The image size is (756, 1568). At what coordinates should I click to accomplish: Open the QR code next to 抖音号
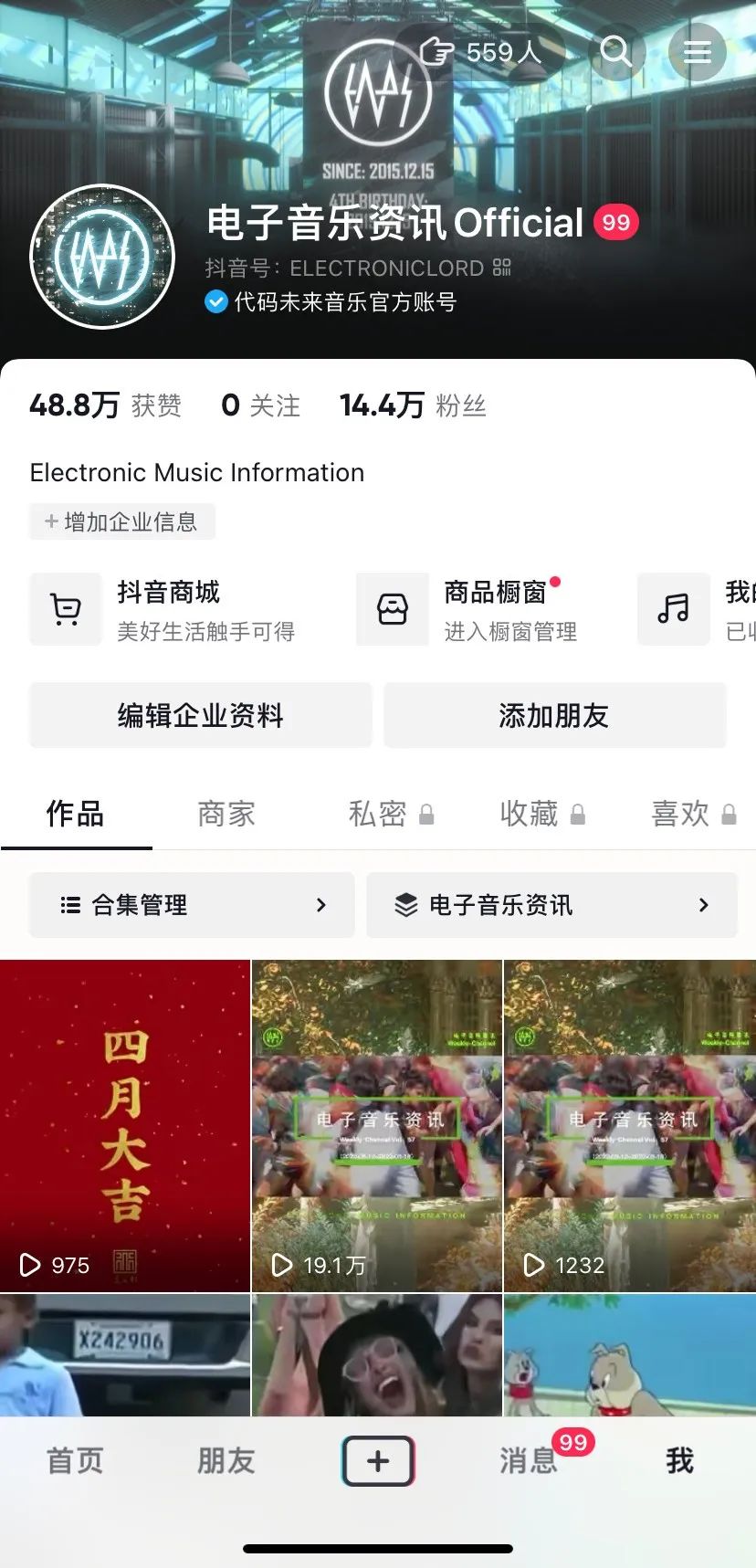point(502,268)
